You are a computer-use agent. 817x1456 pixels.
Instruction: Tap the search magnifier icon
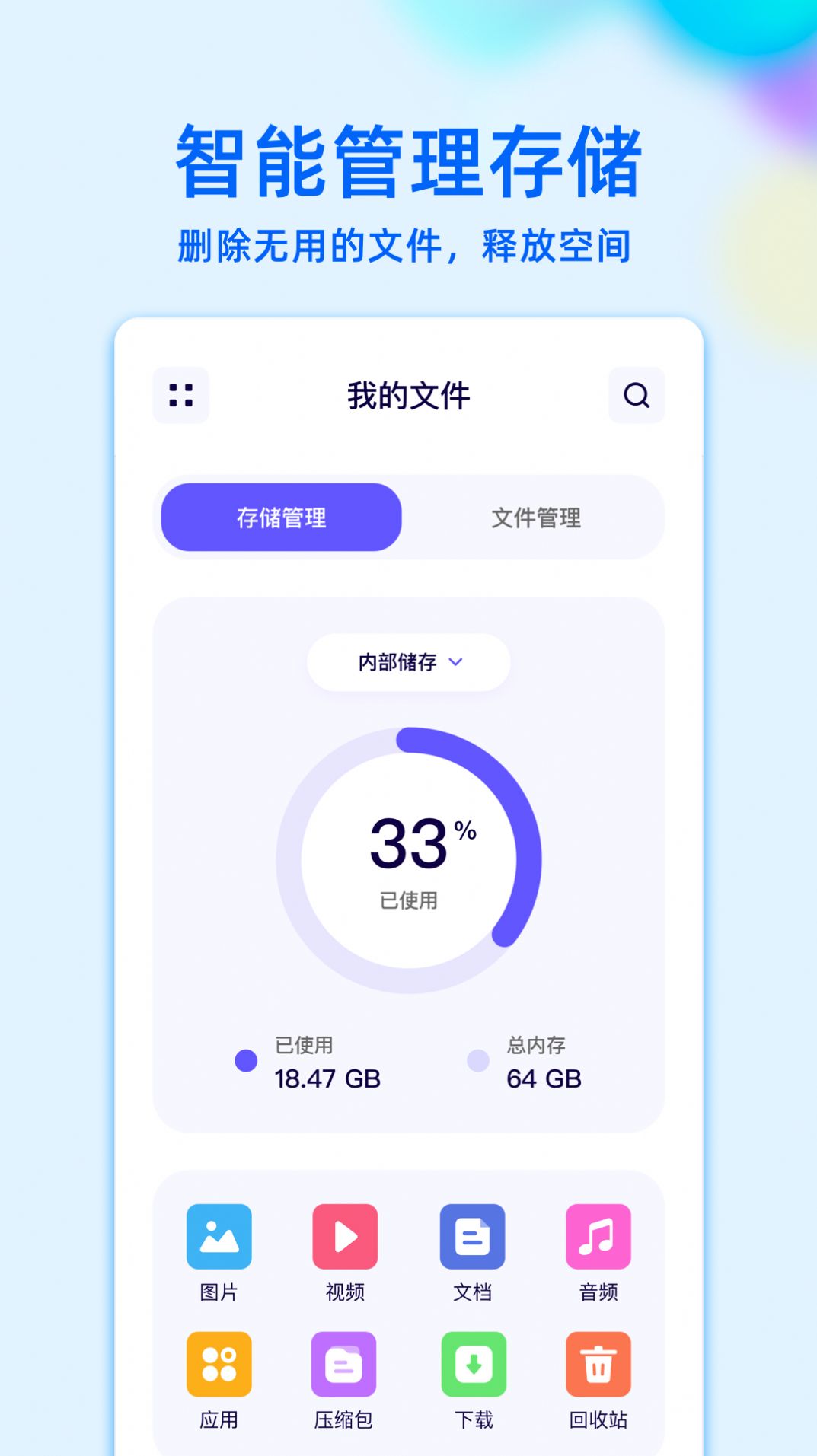(x=637, y=395)
